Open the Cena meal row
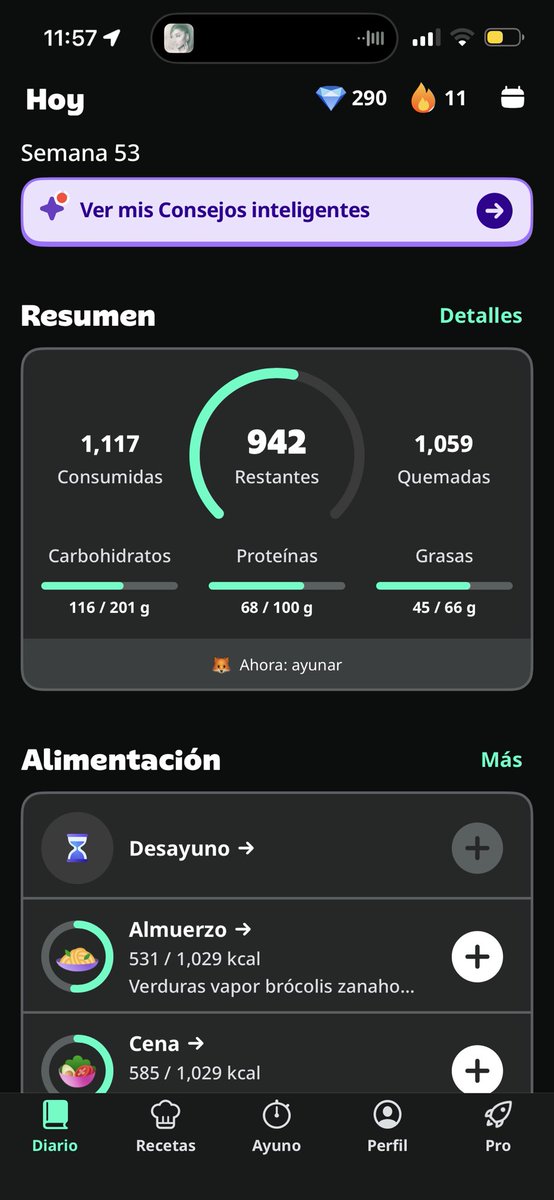The width and height of the screenshot is (554, 1200). tap(277, 1054)
